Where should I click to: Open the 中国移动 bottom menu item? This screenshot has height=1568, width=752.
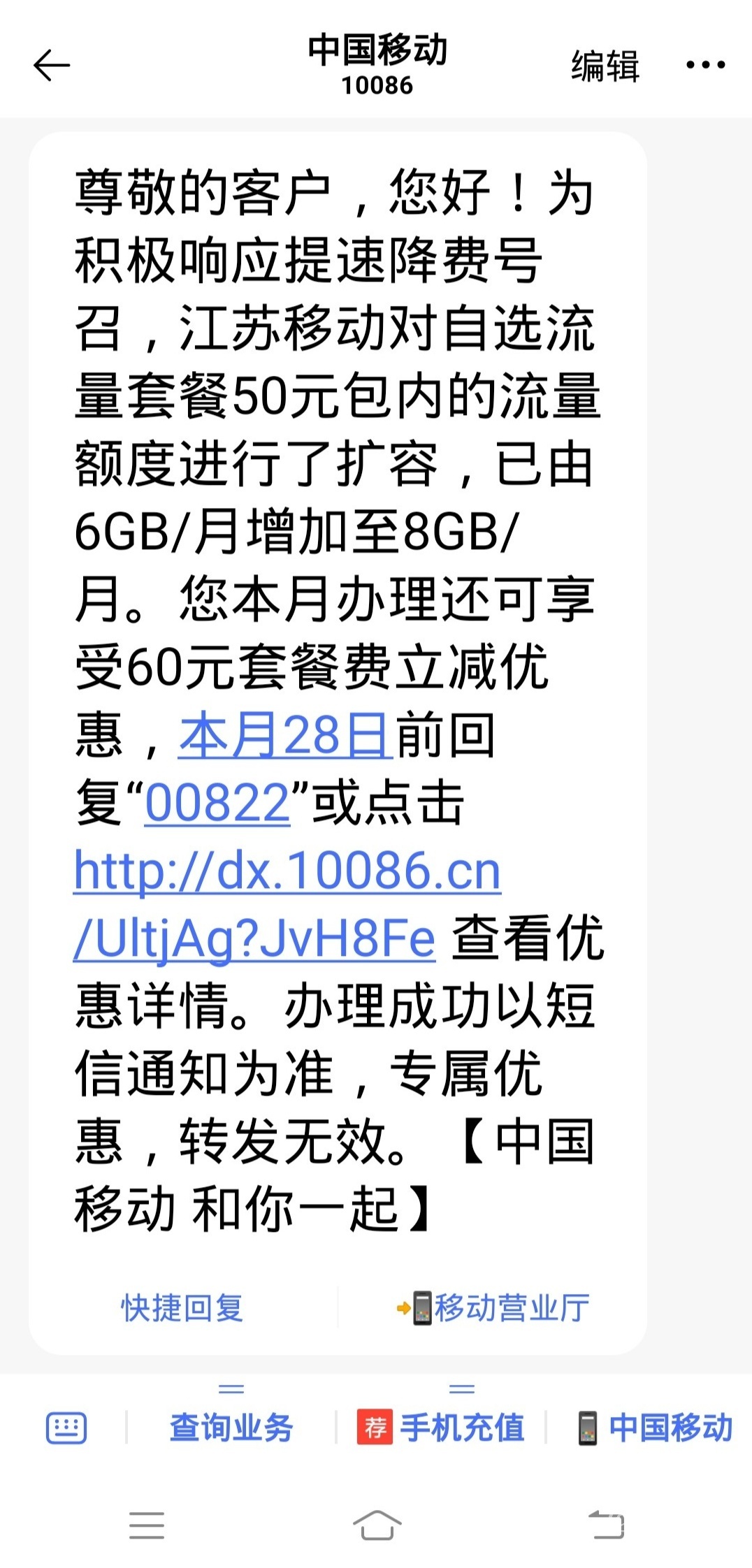656,1427
